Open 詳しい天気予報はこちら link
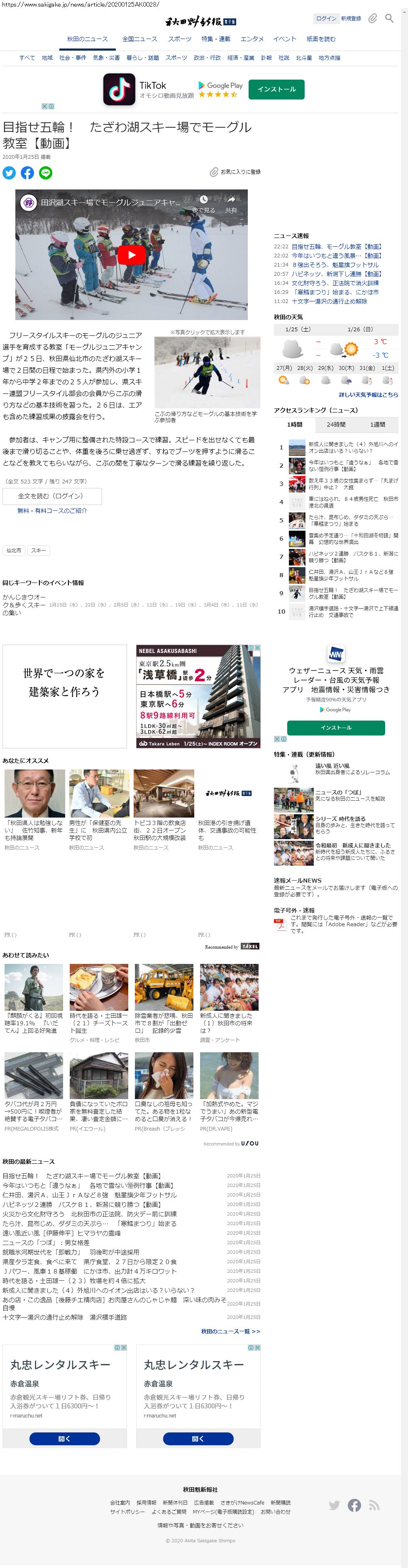Viewport: 408px width, 1568px height. coord(369,394)
